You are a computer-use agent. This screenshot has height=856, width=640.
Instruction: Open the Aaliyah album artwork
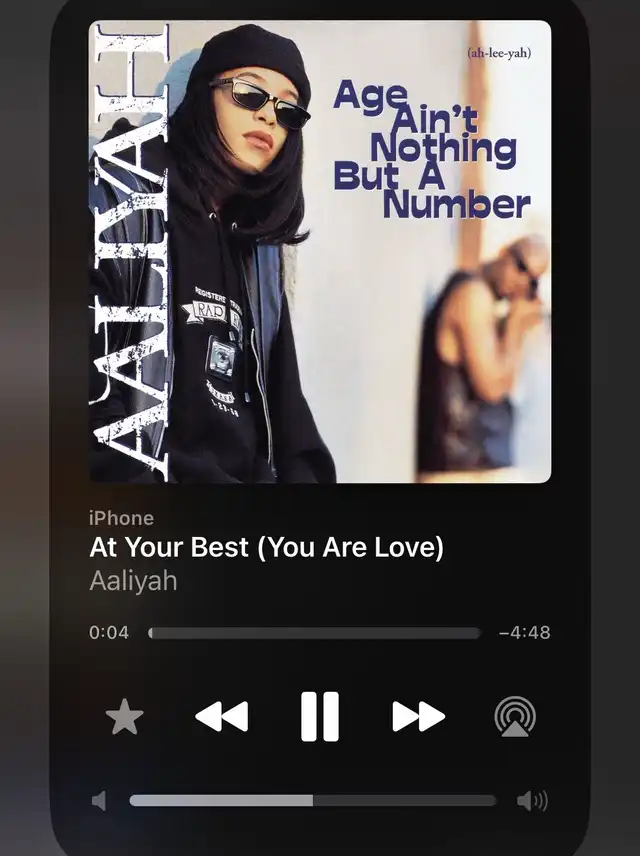[320, 252]
